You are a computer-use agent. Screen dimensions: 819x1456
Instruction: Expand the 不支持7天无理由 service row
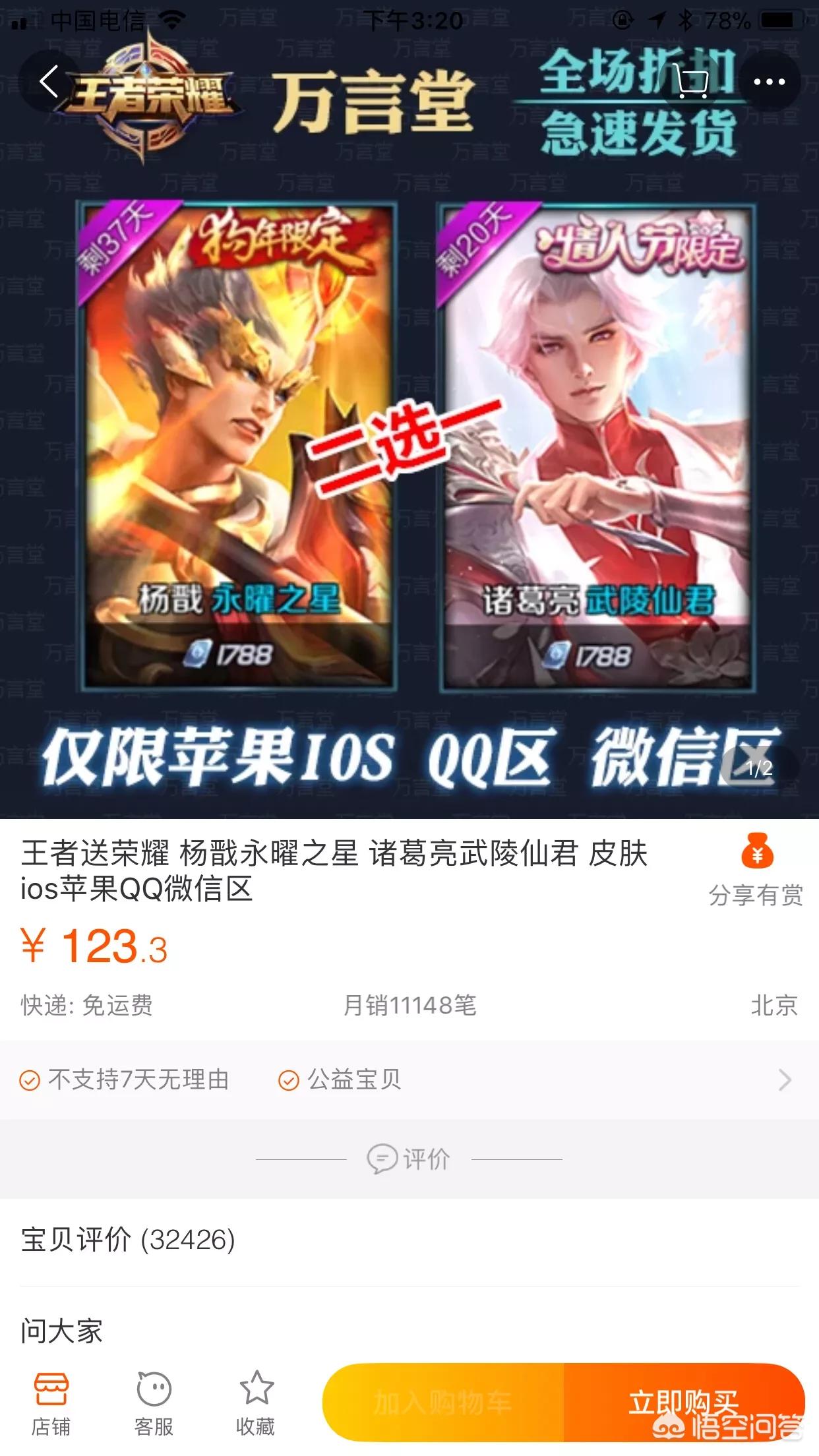[x=409, y=1079]
